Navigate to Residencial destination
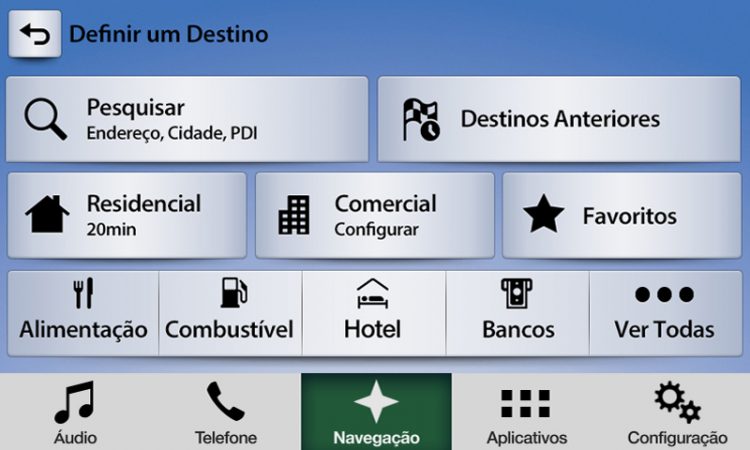The image size is (750, 450). coord(126,215)
